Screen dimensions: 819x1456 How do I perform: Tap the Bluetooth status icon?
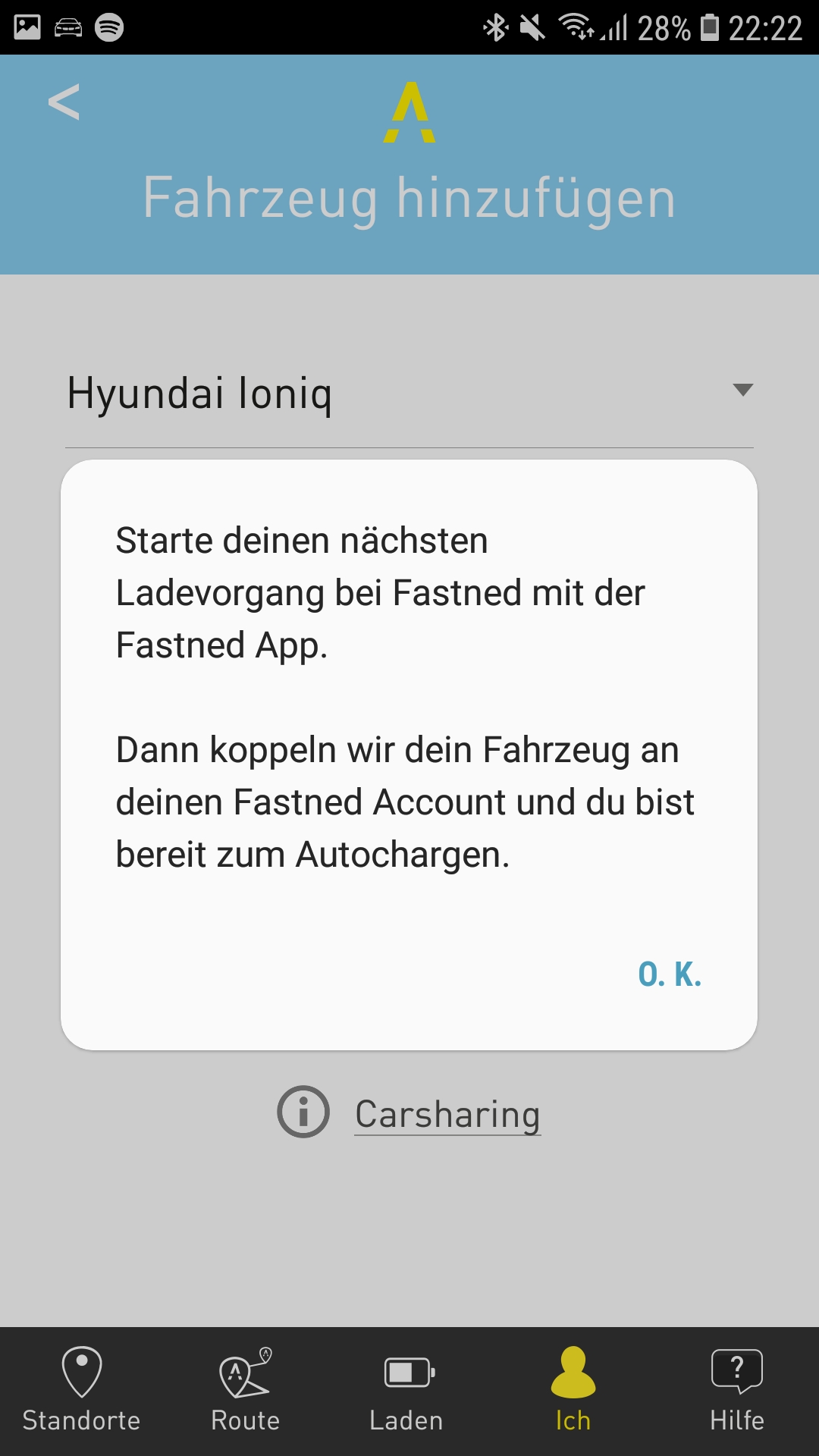494,27
